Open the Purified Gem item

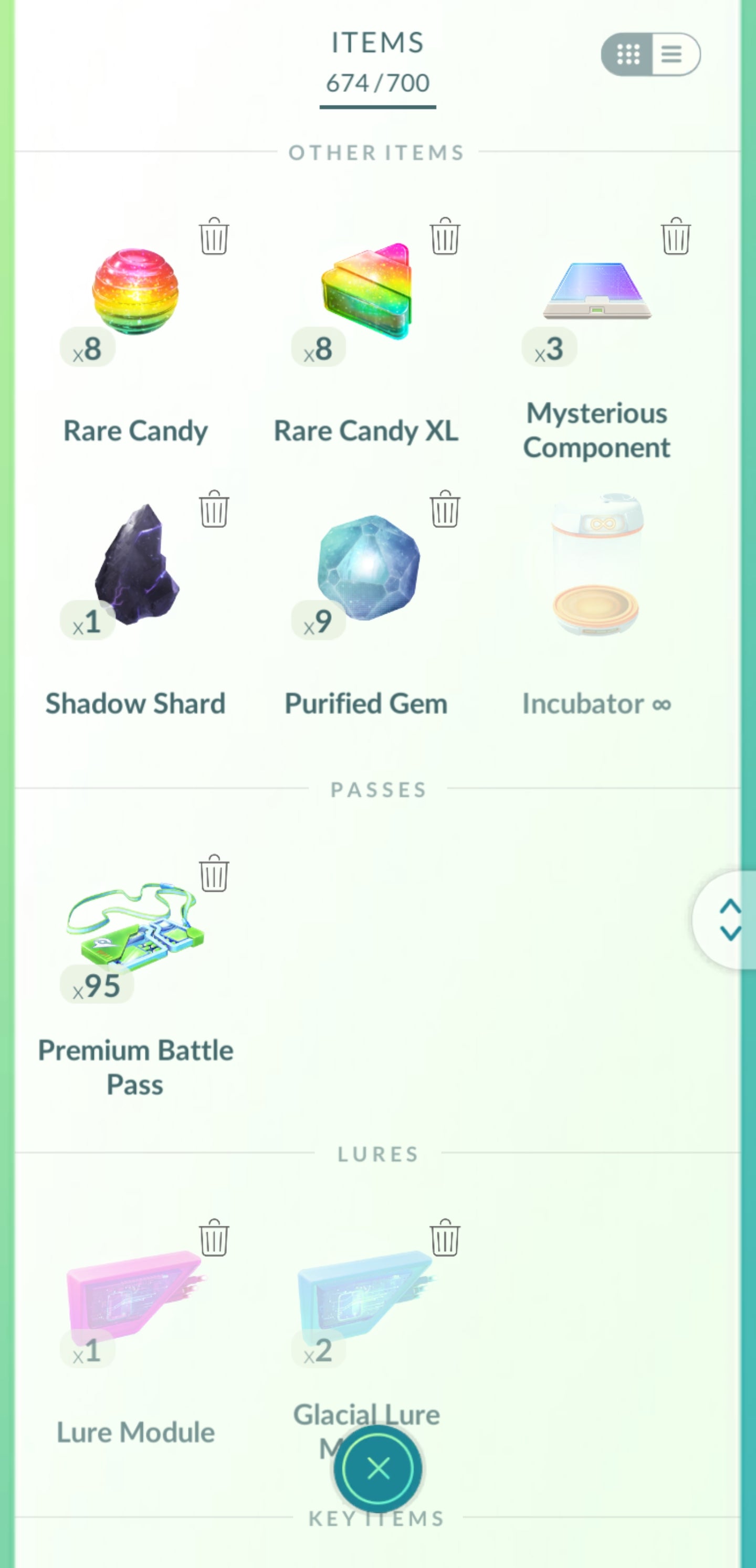click(366, 566)
